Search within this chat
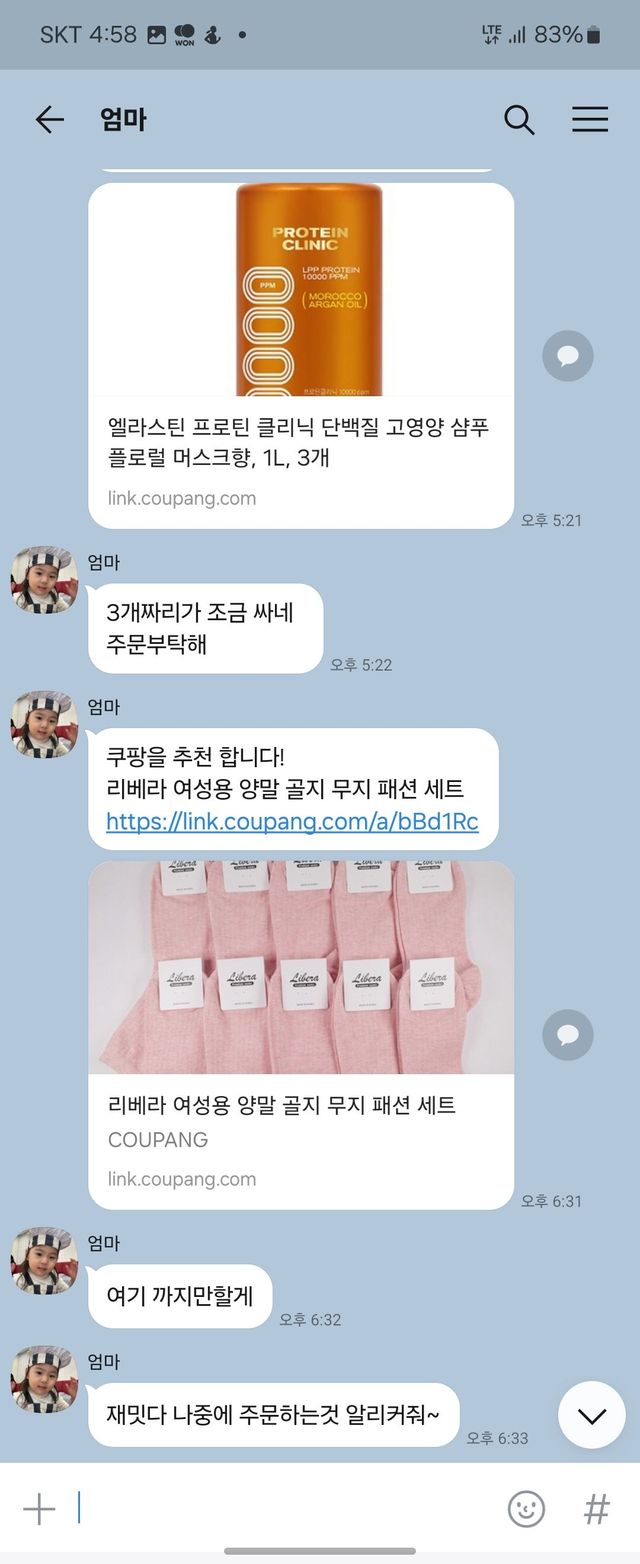Image resolution: width=640 pixels, height=1564 pixels. point(519,120)
